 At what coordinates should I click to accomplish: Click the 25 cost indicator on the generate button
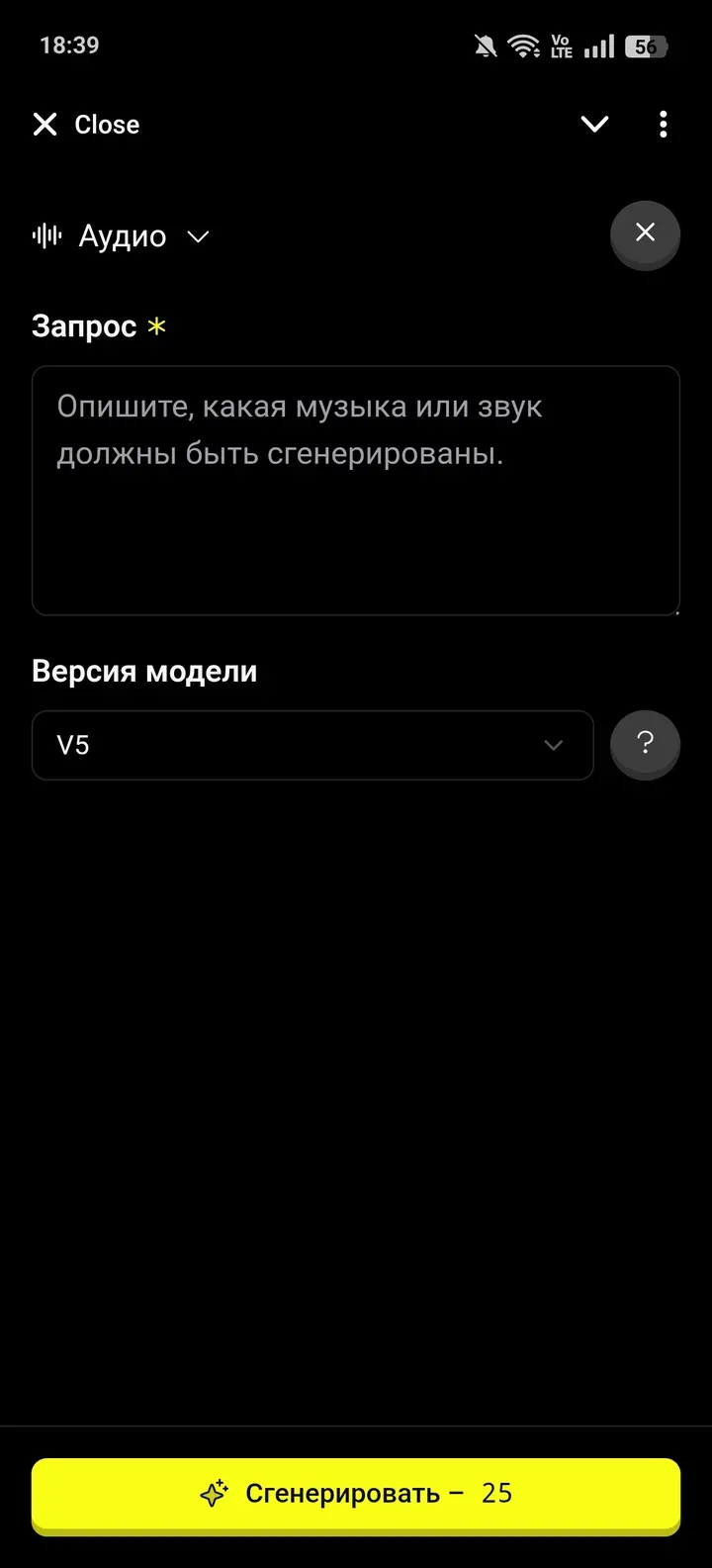[x=500, y=1494]
